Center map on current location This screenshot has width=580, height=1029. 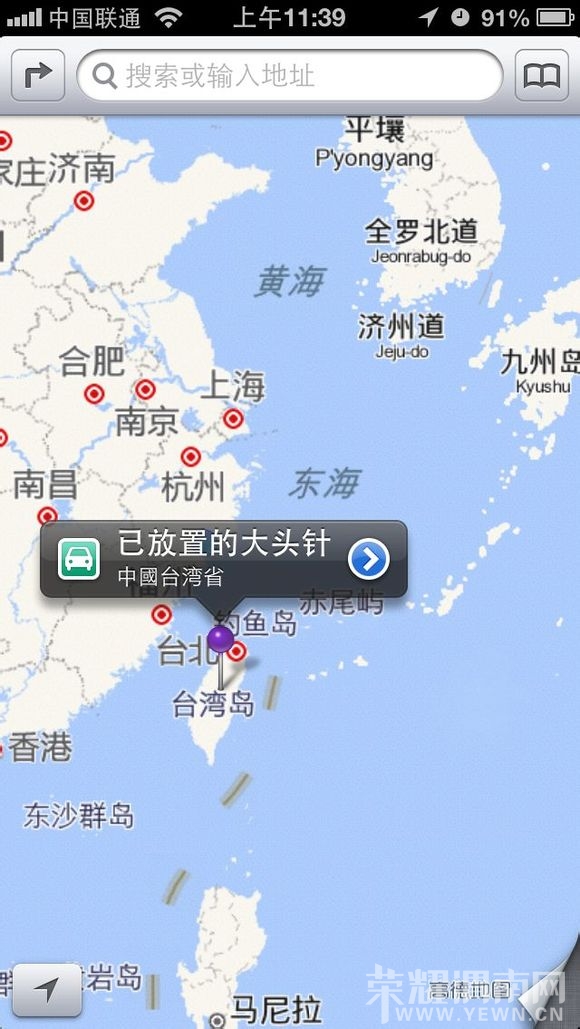pyautogui.click(x=47, y=990)
